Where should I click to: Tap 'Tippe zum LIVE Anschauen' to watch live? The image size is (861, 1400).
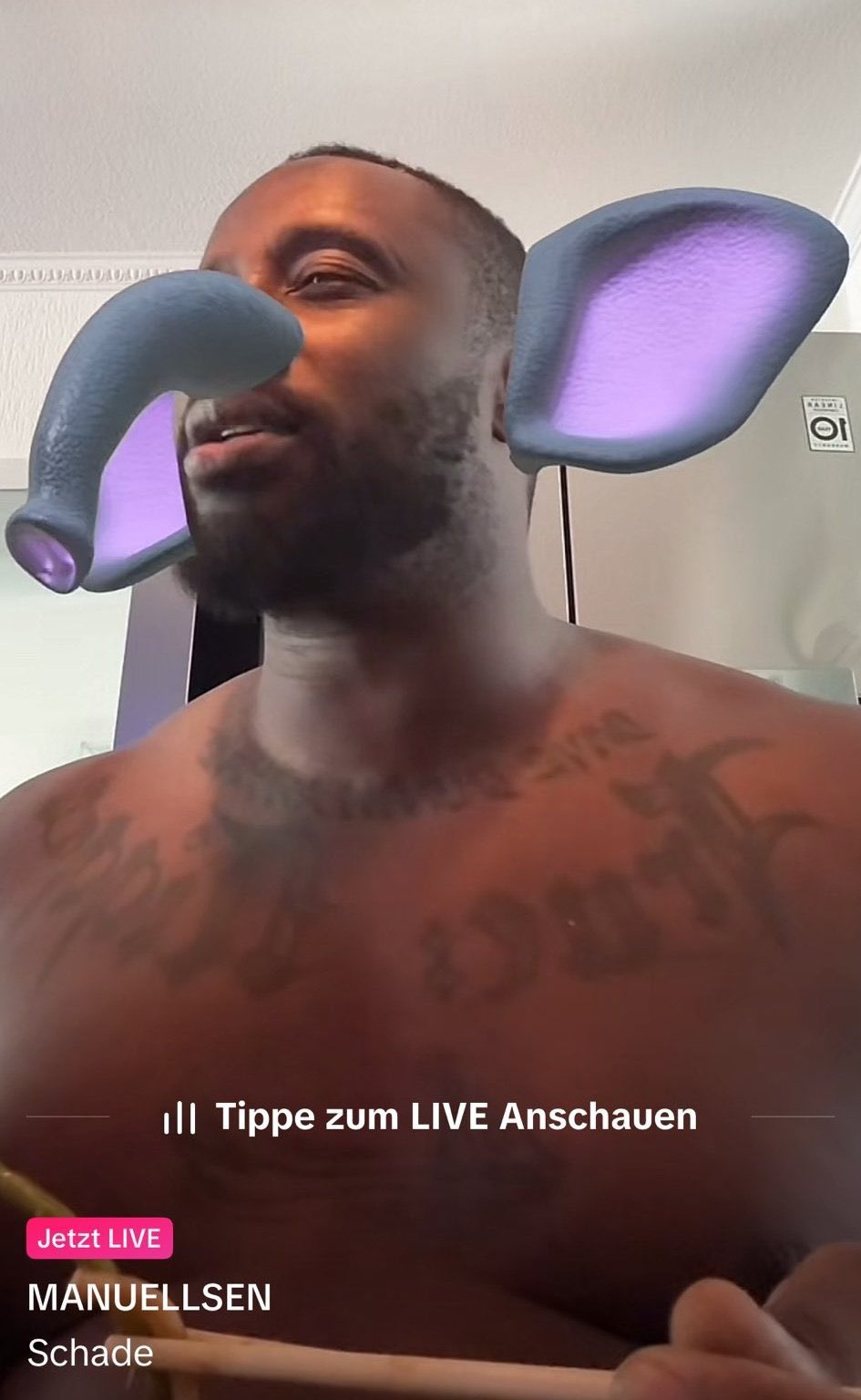point(430,1117)
